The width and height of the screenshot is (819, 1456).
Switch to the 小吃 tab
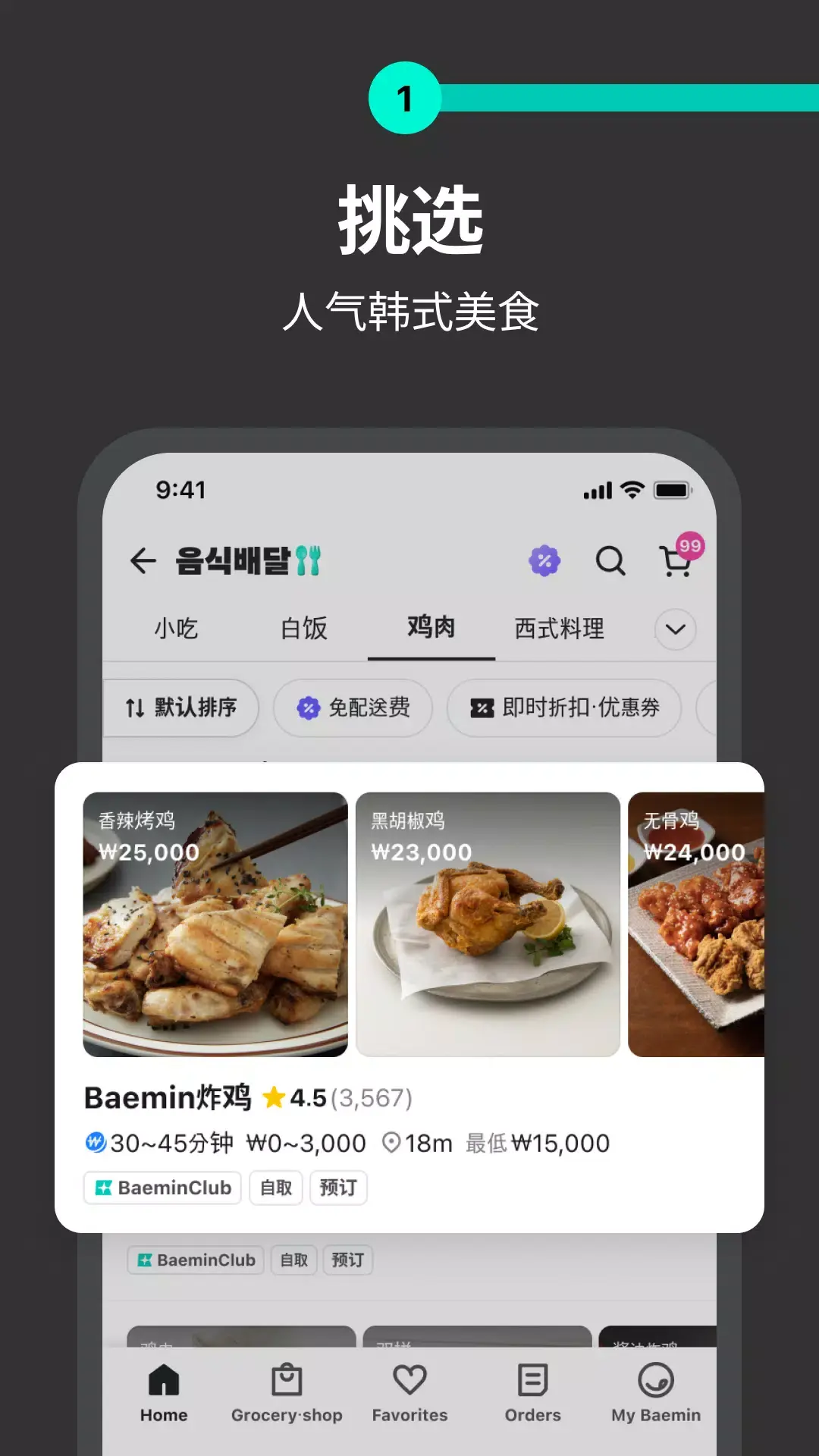(176, 629)
